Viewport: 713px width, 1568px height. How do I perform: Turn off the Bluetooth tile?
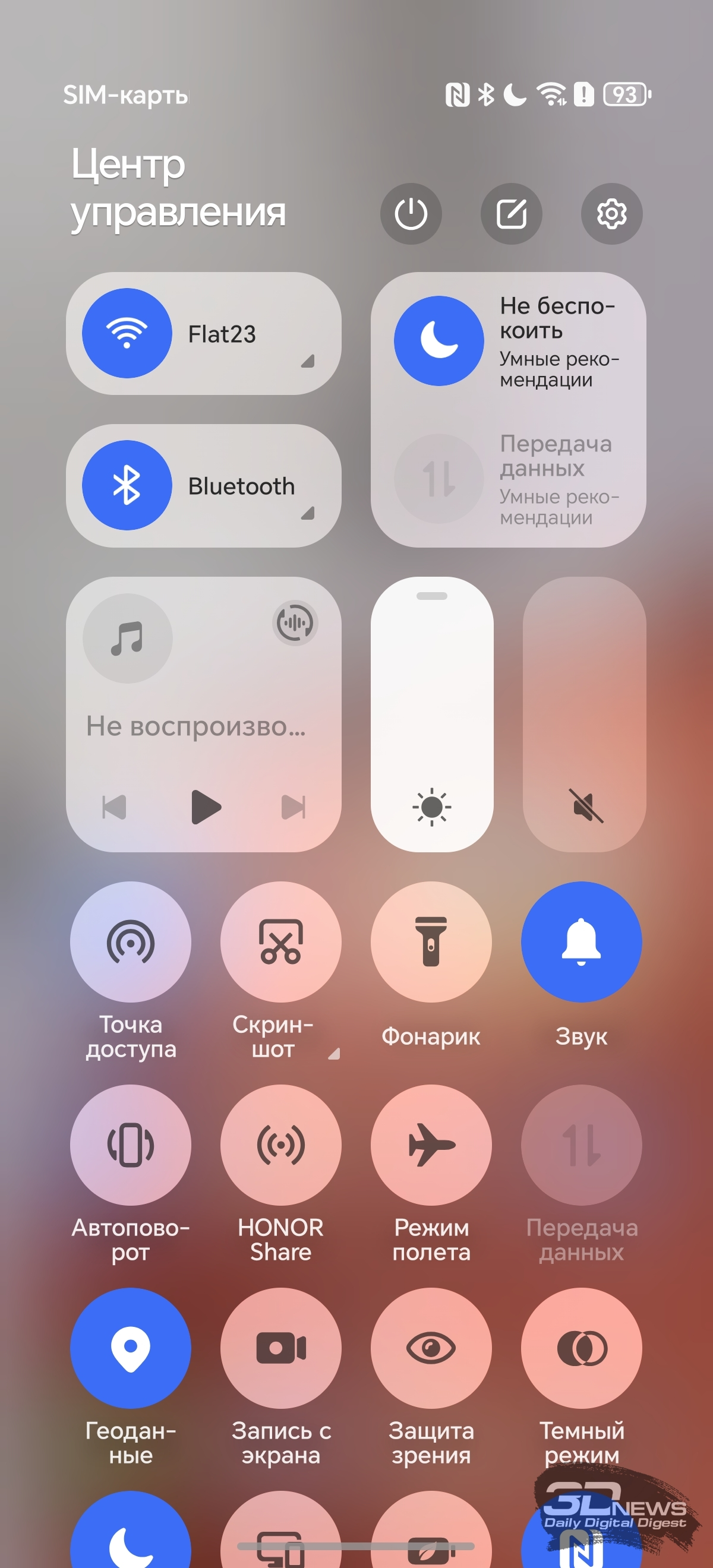[x=127, y=485]
